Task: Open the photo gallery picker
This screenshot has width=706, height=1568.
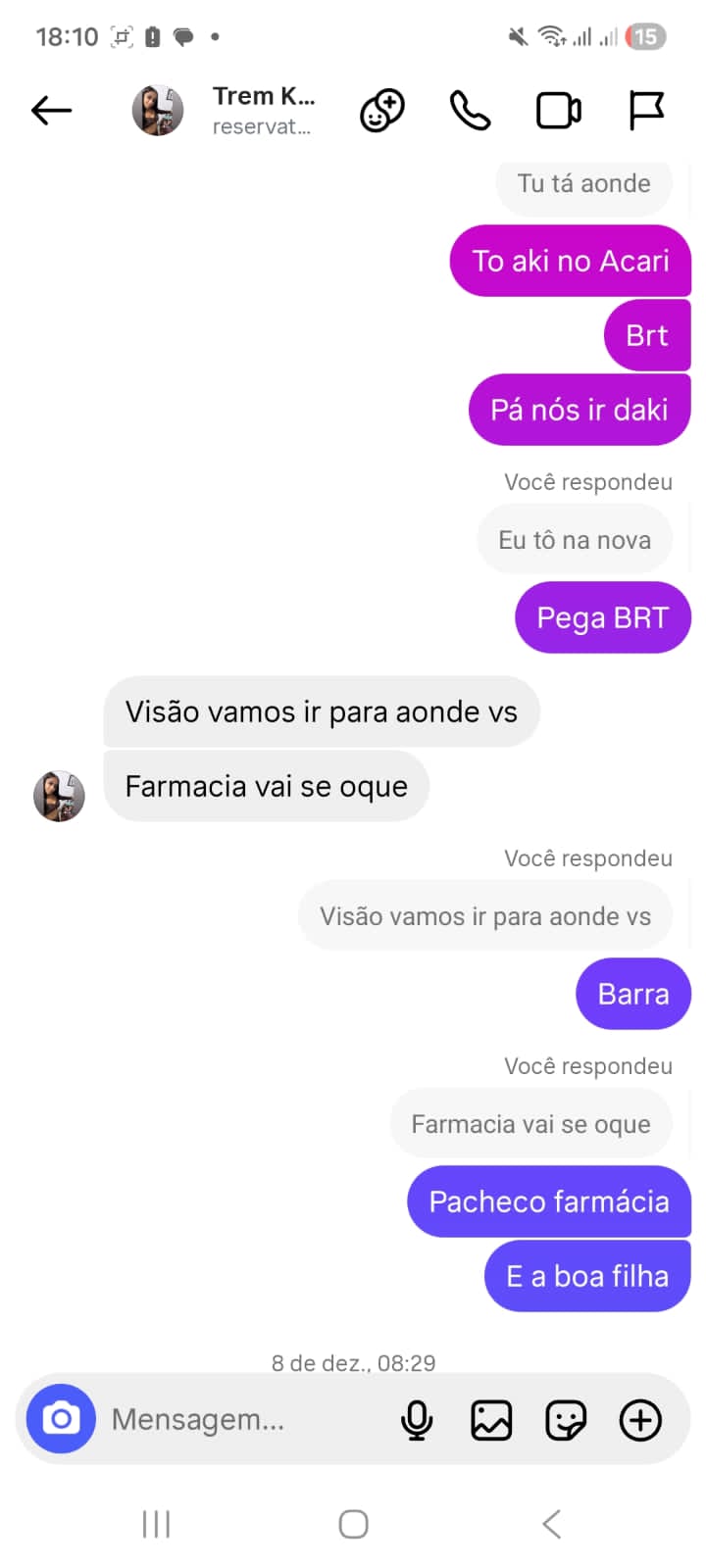Action: coord(491,1420)
